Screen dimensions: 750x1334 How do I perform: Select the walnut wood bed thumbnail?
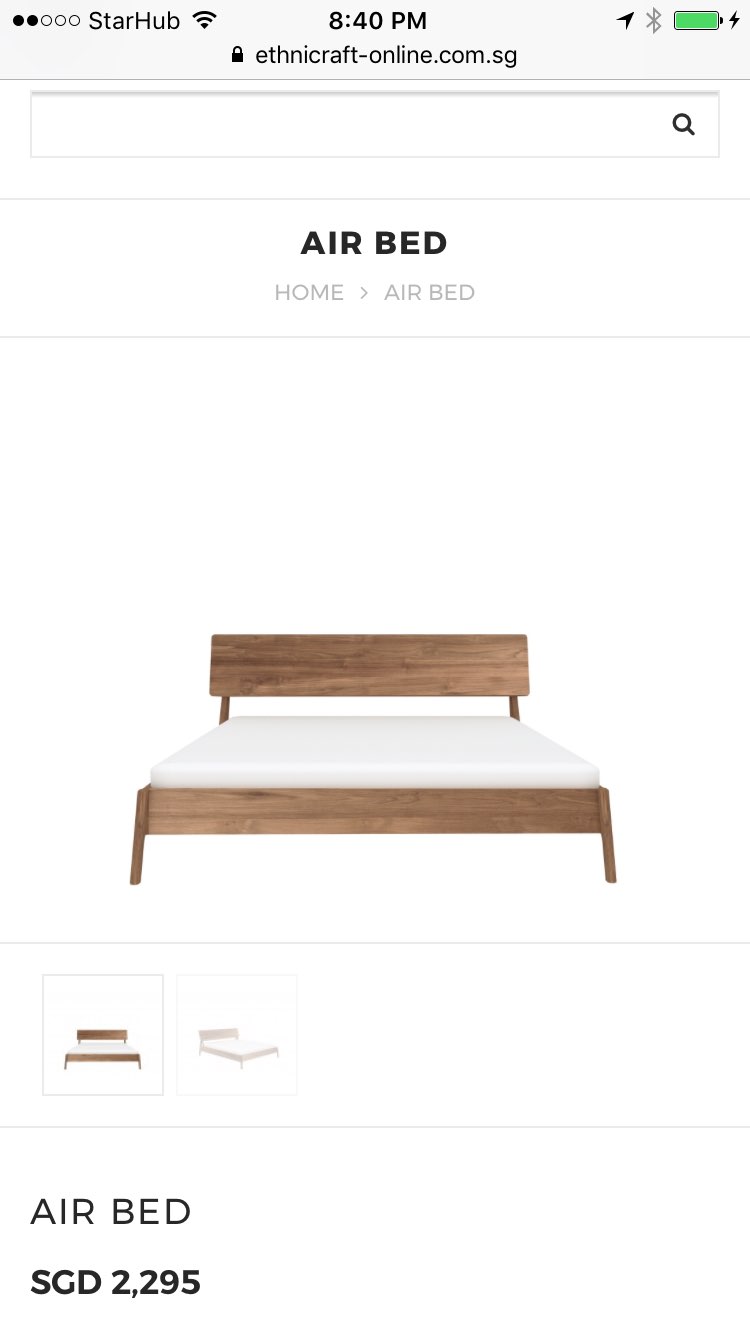[103, 1035]
